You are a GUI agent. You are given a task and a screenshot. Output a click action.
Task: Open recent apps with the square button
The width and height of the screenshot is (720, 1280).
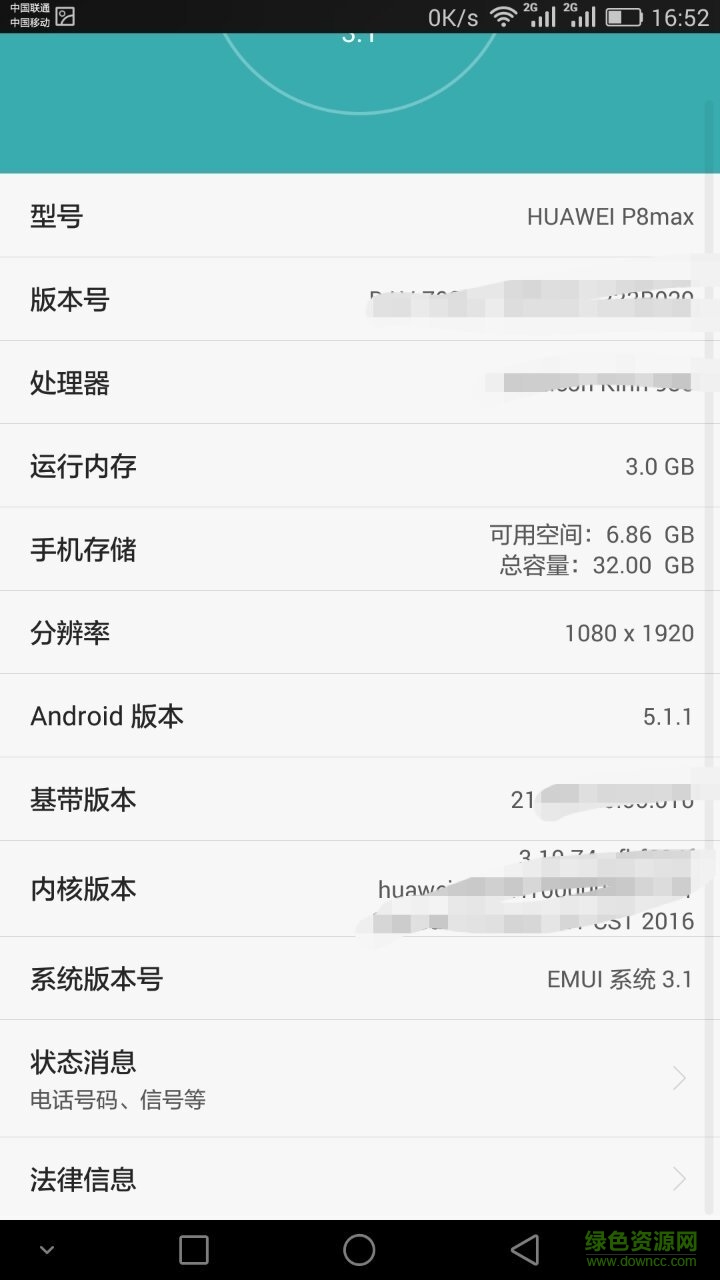click(194, 1249)
